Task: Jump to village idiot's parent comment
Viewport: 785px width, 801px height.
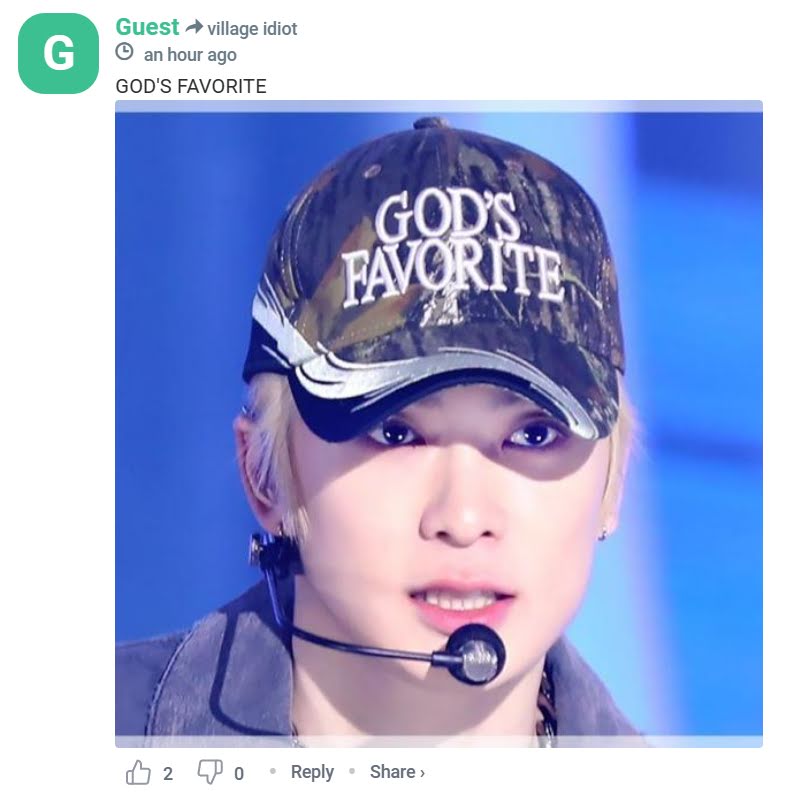Action: click(x=252, y=29)
